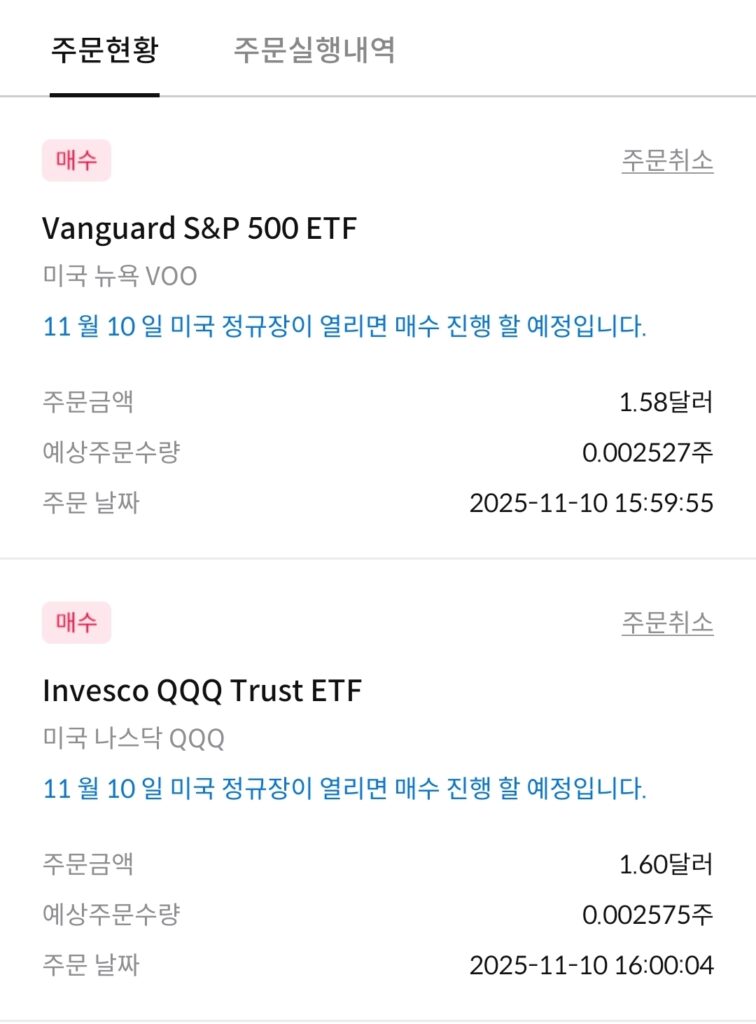Open the Invesco QQQ Trust ETF order card
Screen dimensions: 756x1024
tap(202, 691)
